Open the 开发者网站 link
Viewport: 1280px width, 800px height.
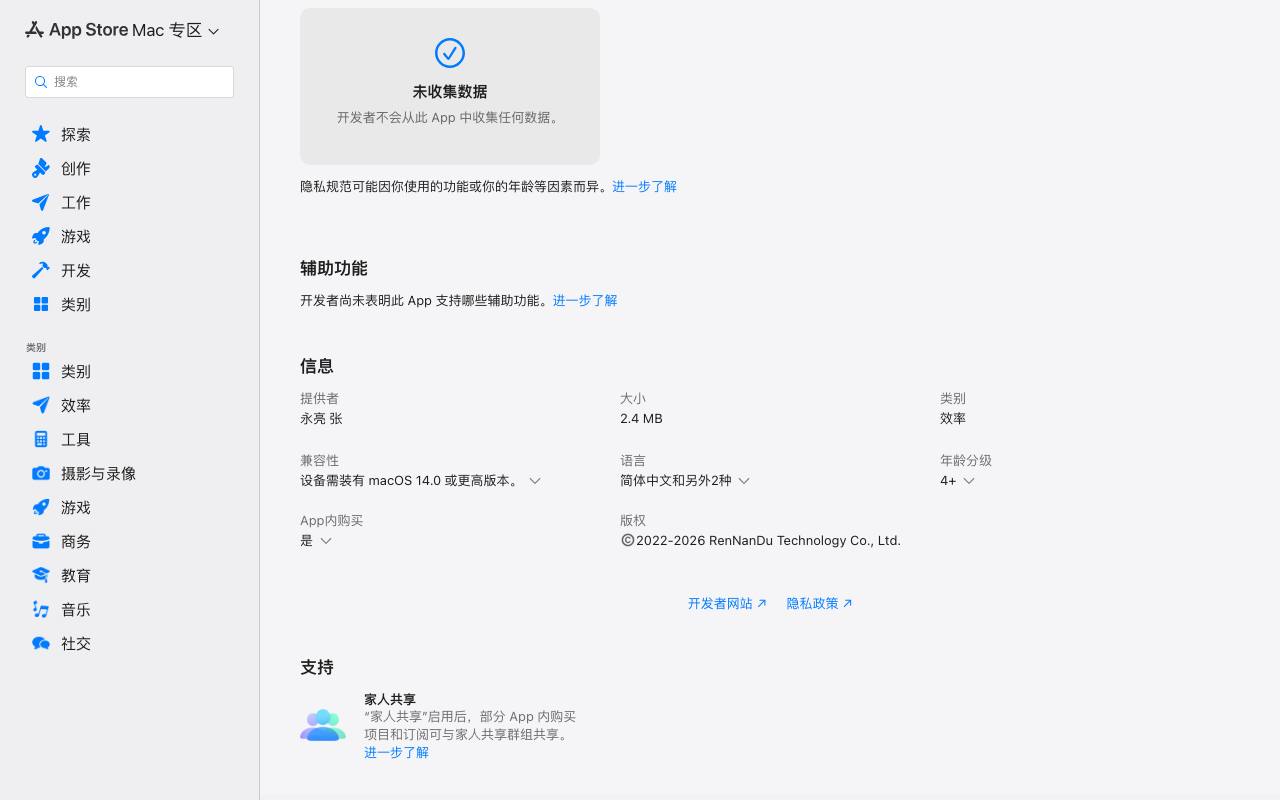click(x=727, y=603)
